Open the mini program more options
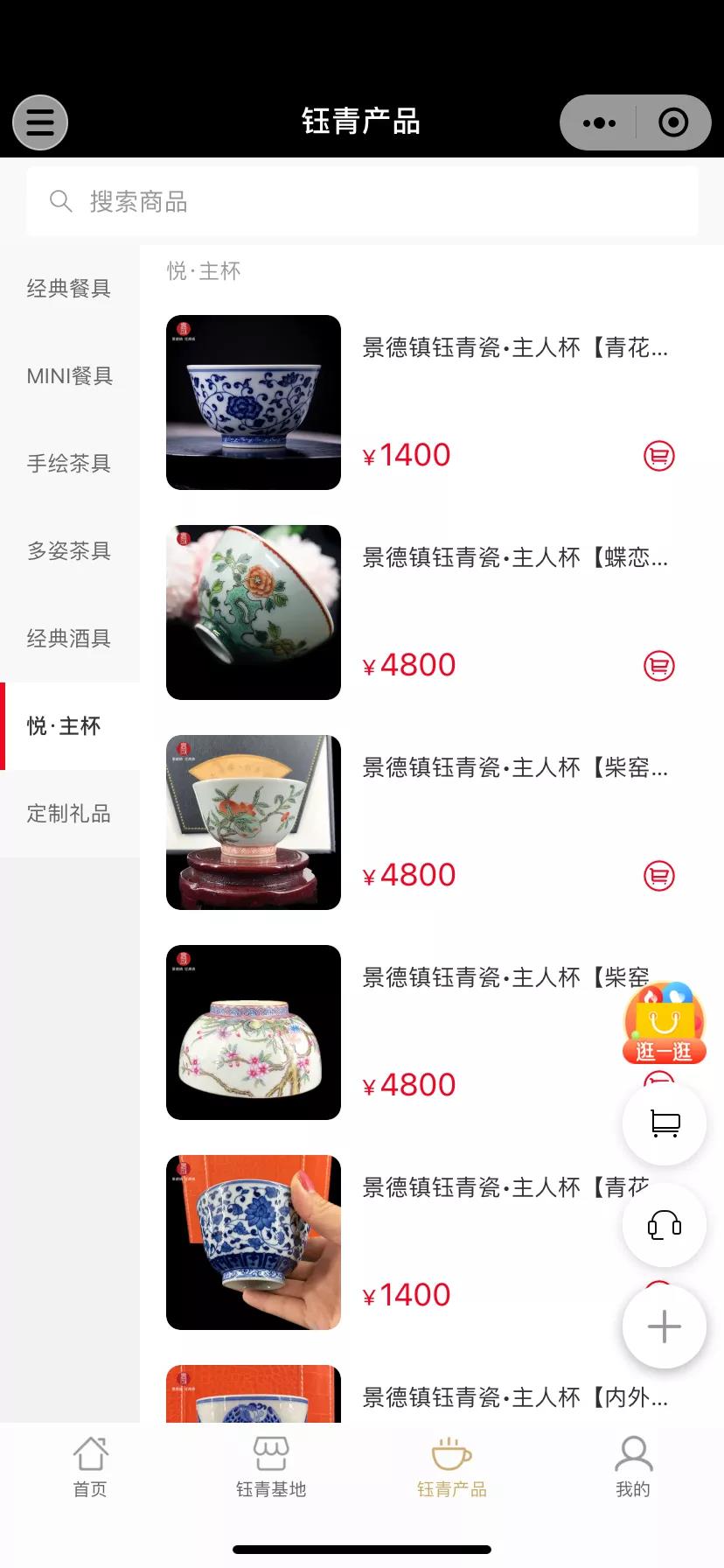The height and width of the screenshot is (1568, 724). coord(599,122)
